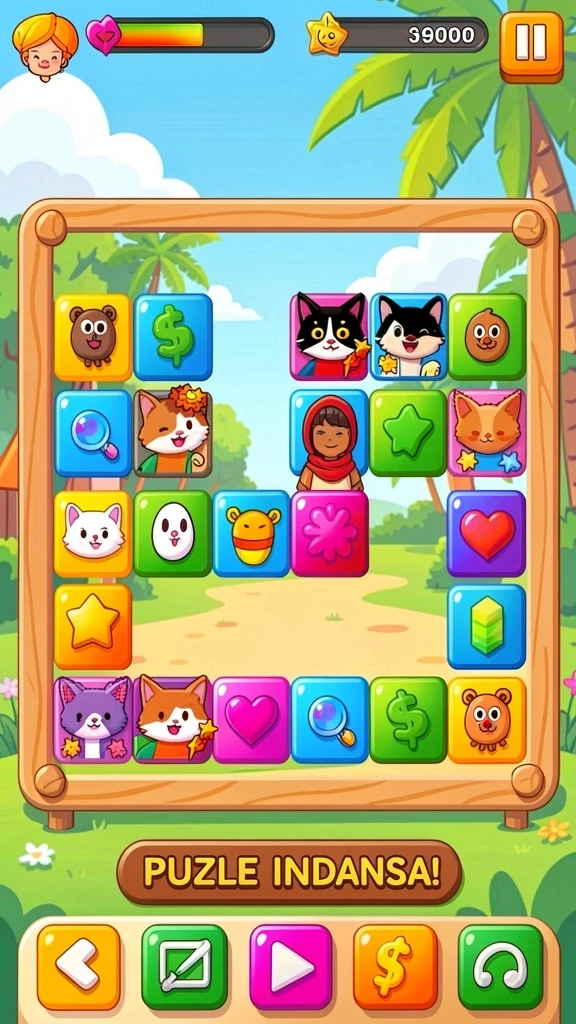This screenshot has width=576, height=1024.
Task: Choose the white cat on yellow tile
Action: point(93,533)
